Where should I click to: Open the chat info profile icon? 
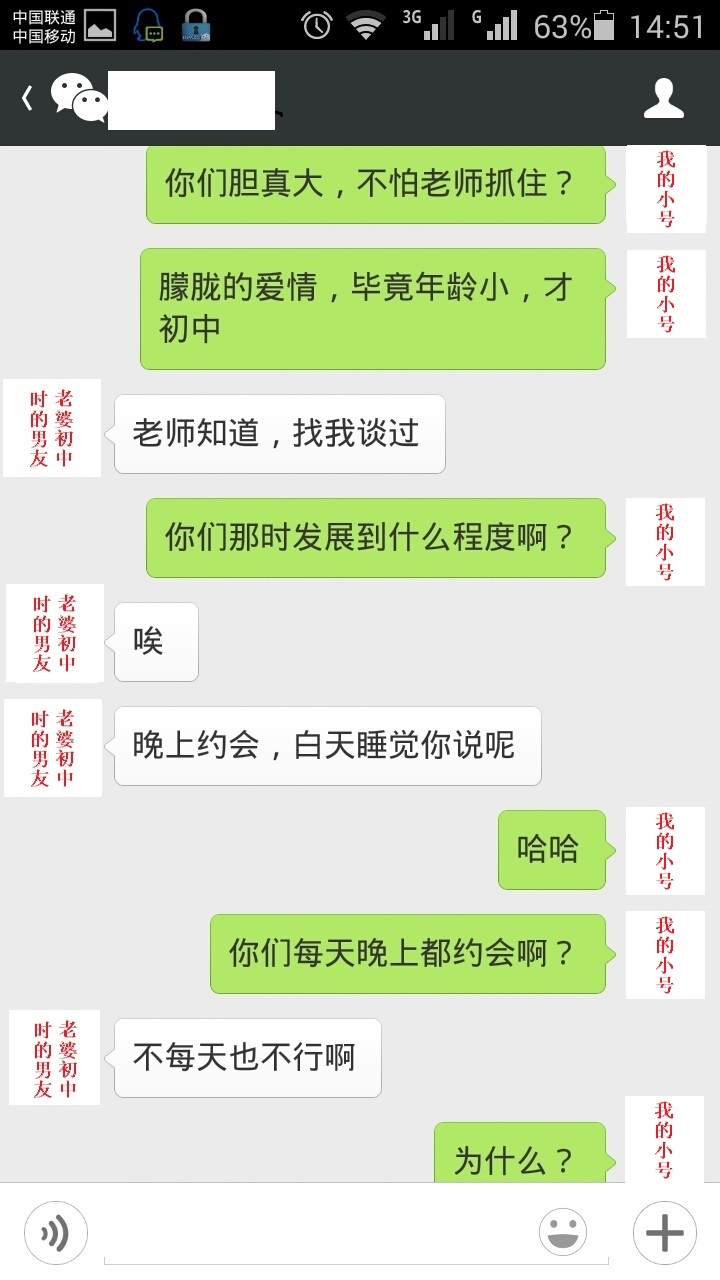point(663,98)
